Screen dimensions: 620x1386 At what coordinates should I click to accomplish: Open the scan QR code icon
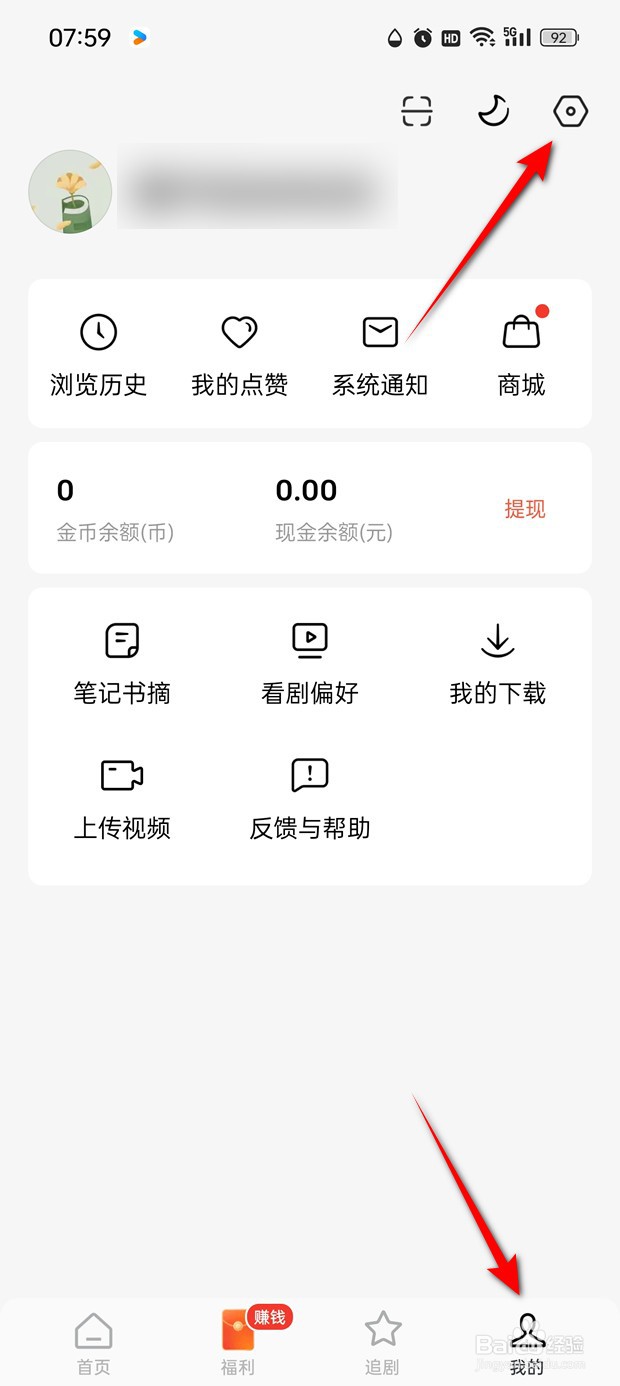(x=417, y=111)
